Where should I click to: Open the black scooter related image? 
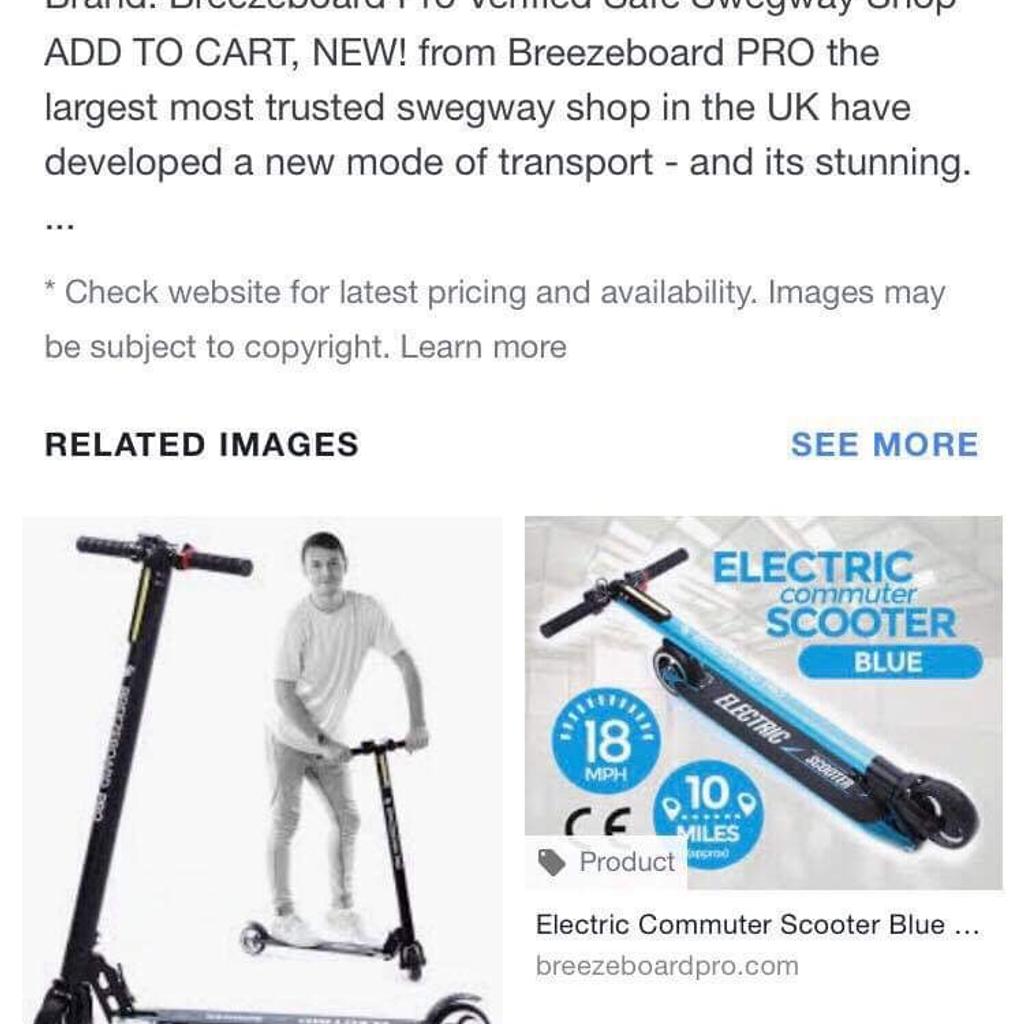(262, 770)
